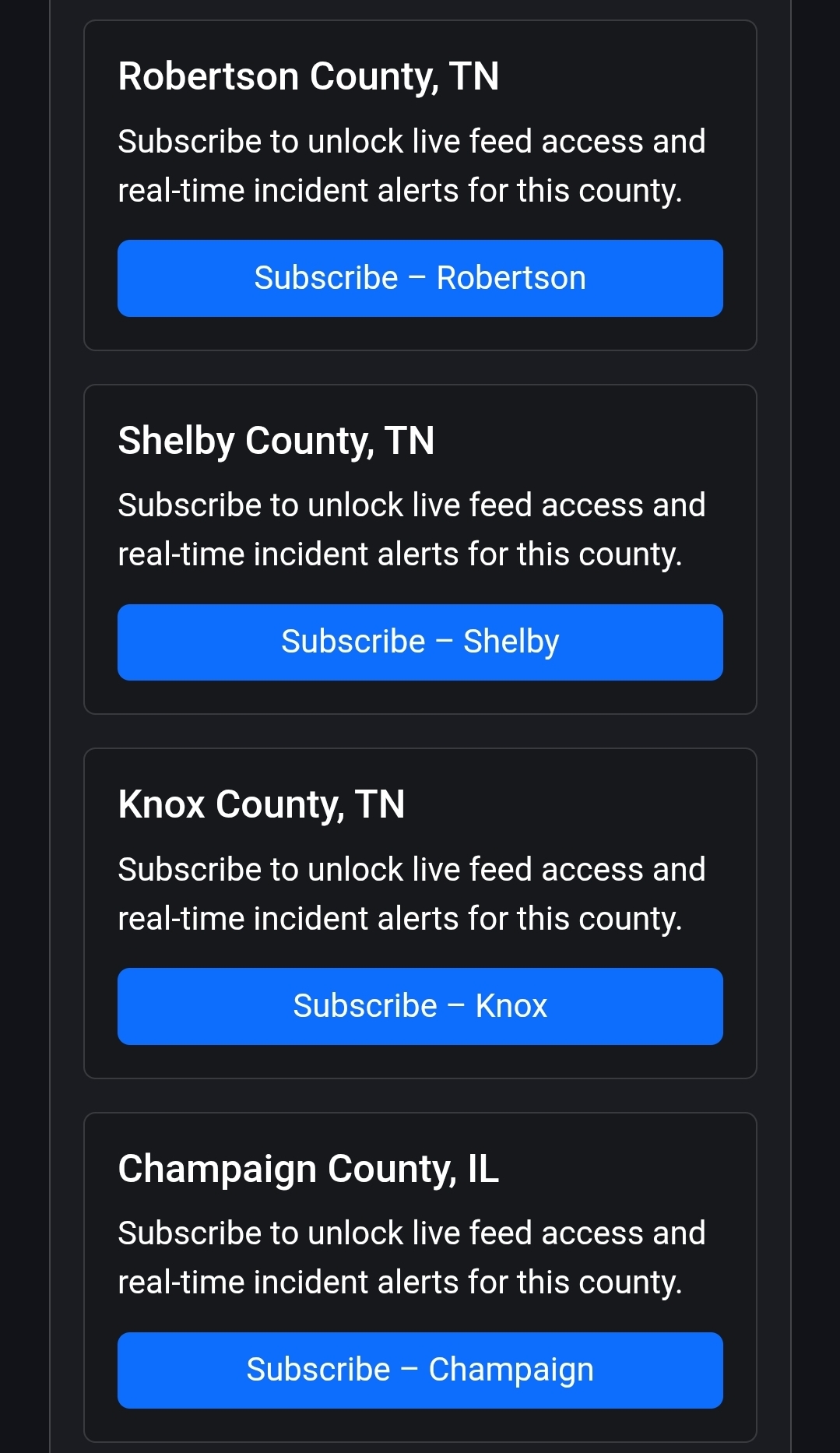840x1453 pixels.
Task: Select the Knox County, TN heading
Action: (x=261, y=804)
